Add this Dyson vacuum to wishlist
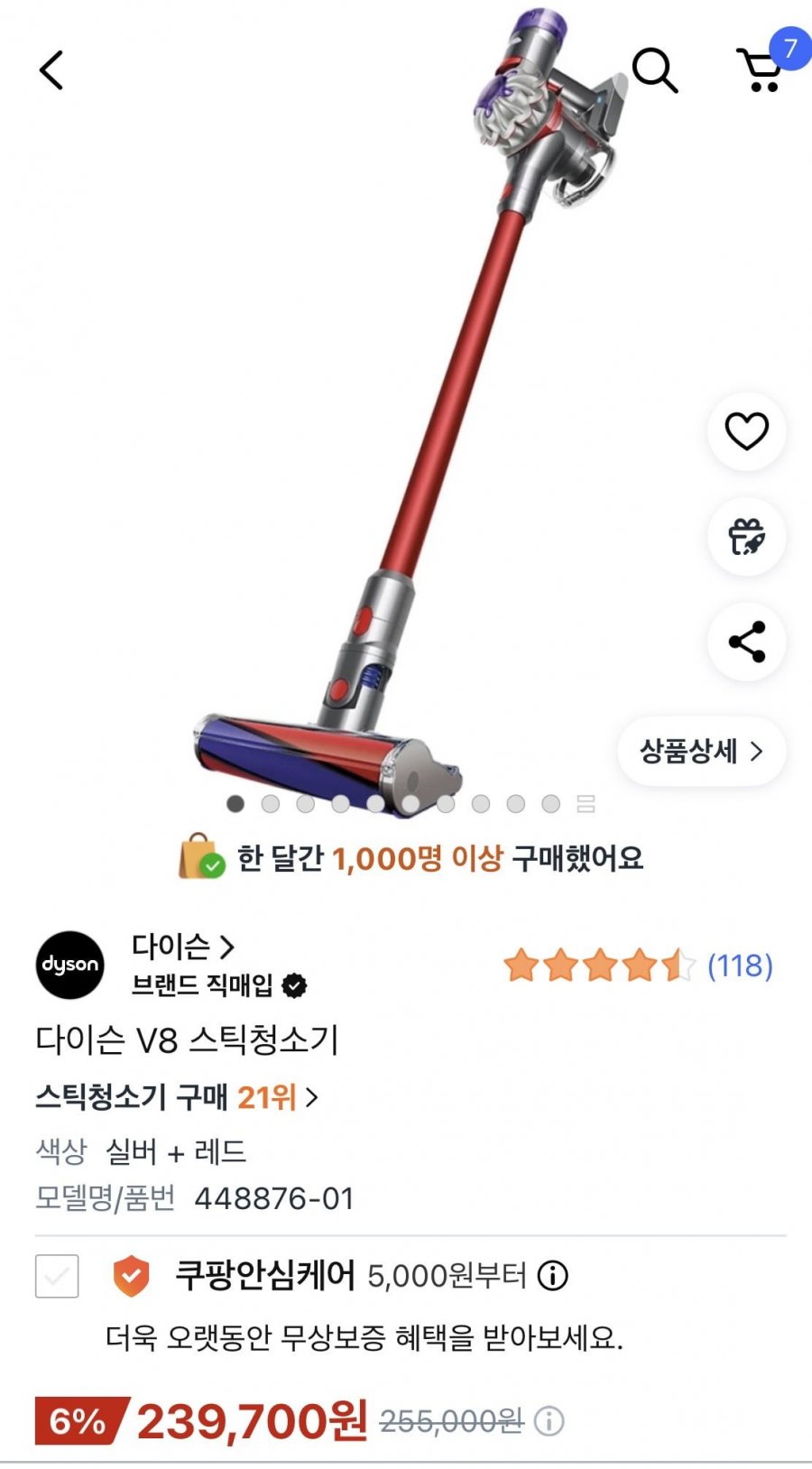The image size is (812, 1469). coord(746,431)
